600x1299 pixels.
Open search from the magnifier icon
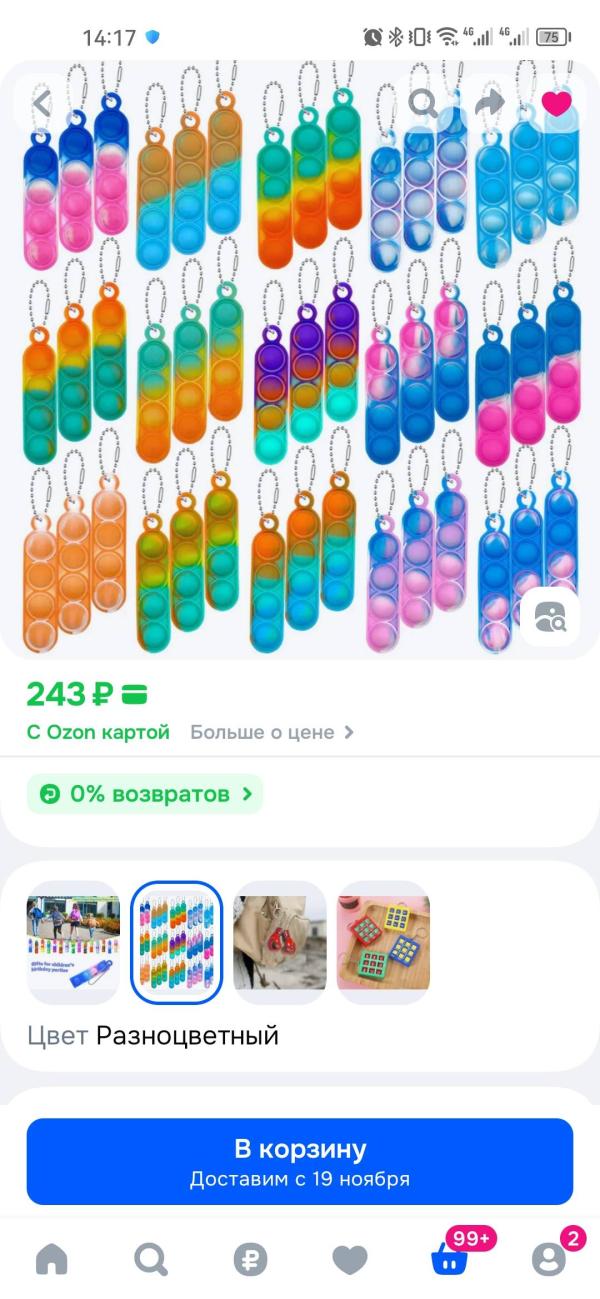coord(423,102)
